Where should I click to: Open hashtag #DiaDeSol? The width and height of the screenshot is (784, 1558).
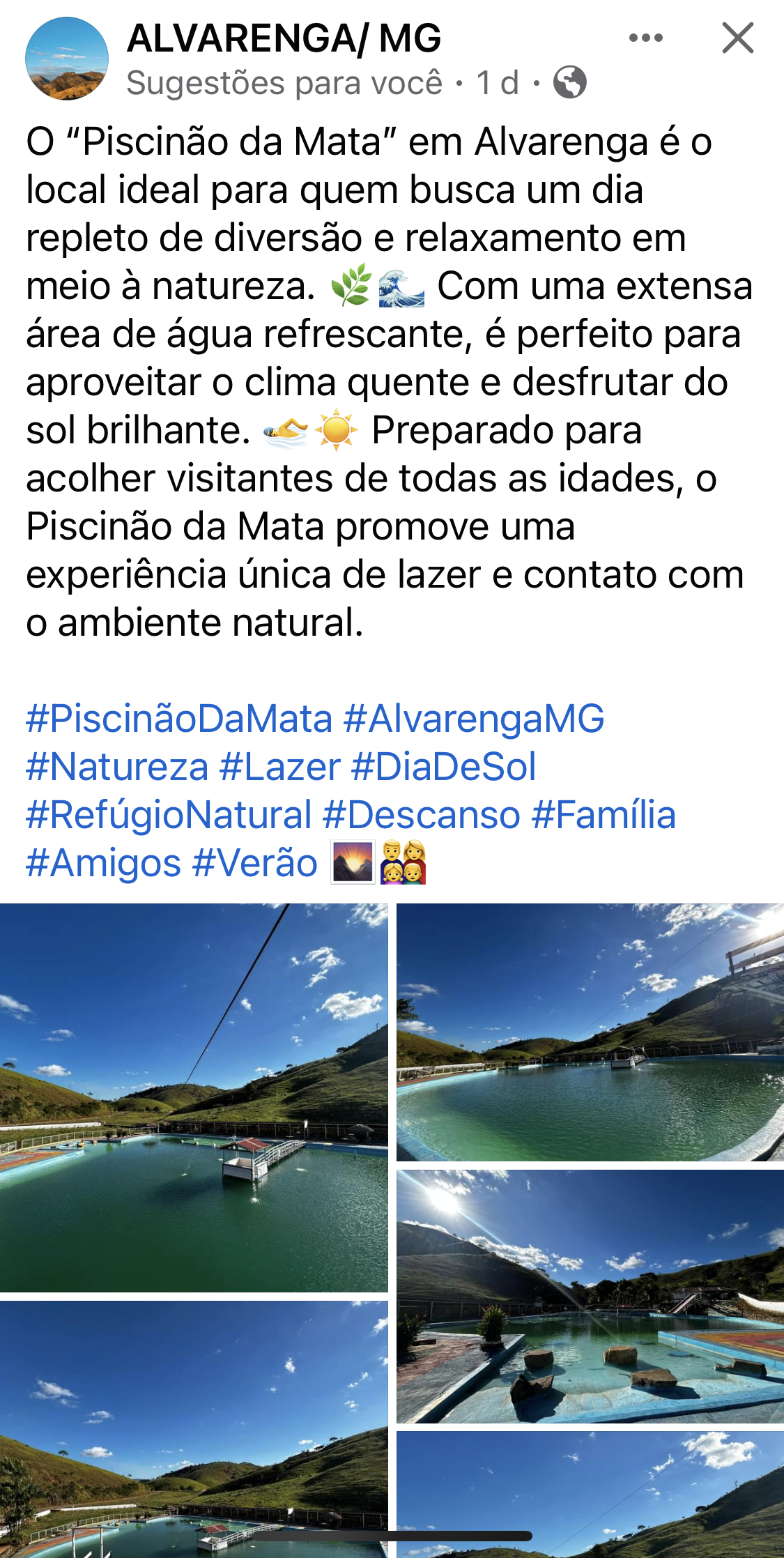(444, 767)
